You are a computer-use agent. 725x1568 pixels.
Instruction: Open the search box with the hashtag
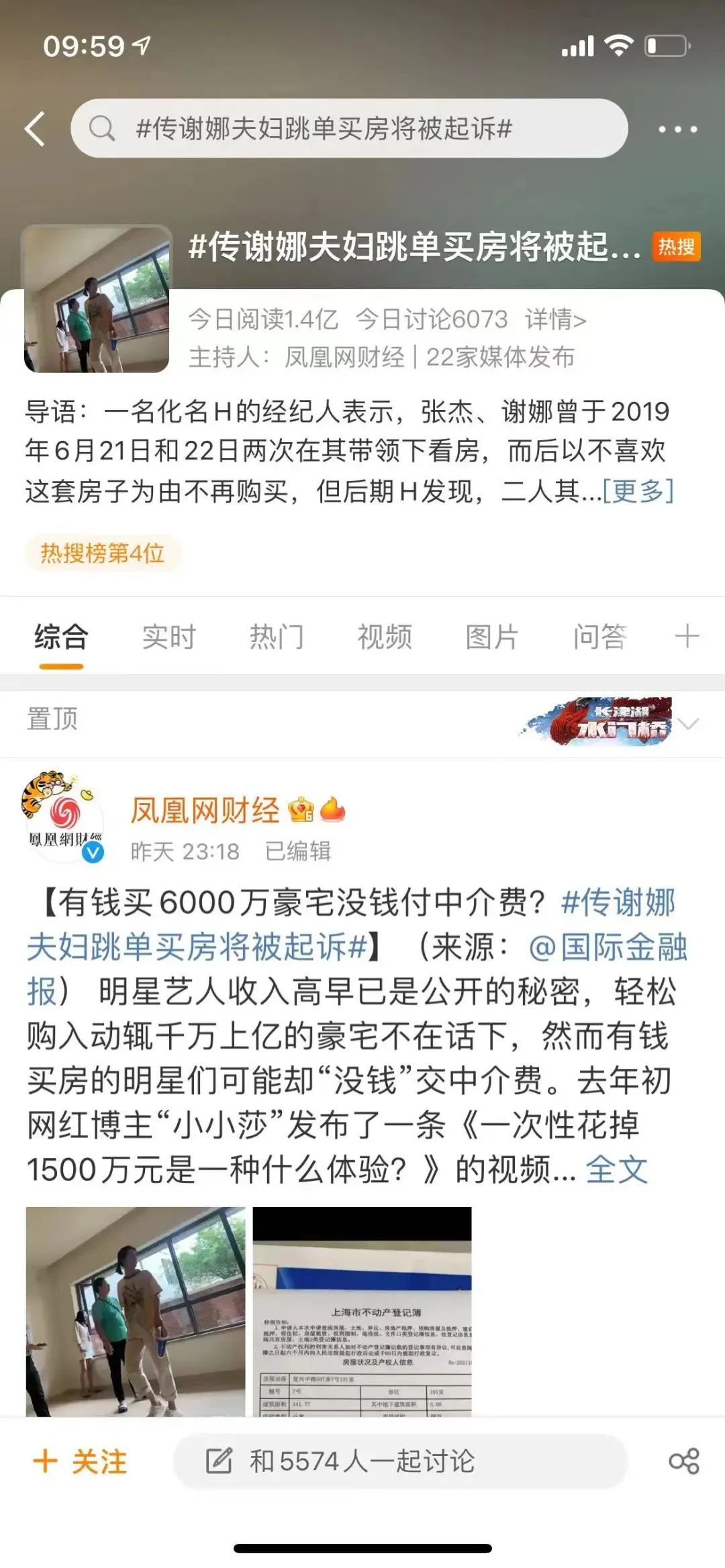click(349, 128)
